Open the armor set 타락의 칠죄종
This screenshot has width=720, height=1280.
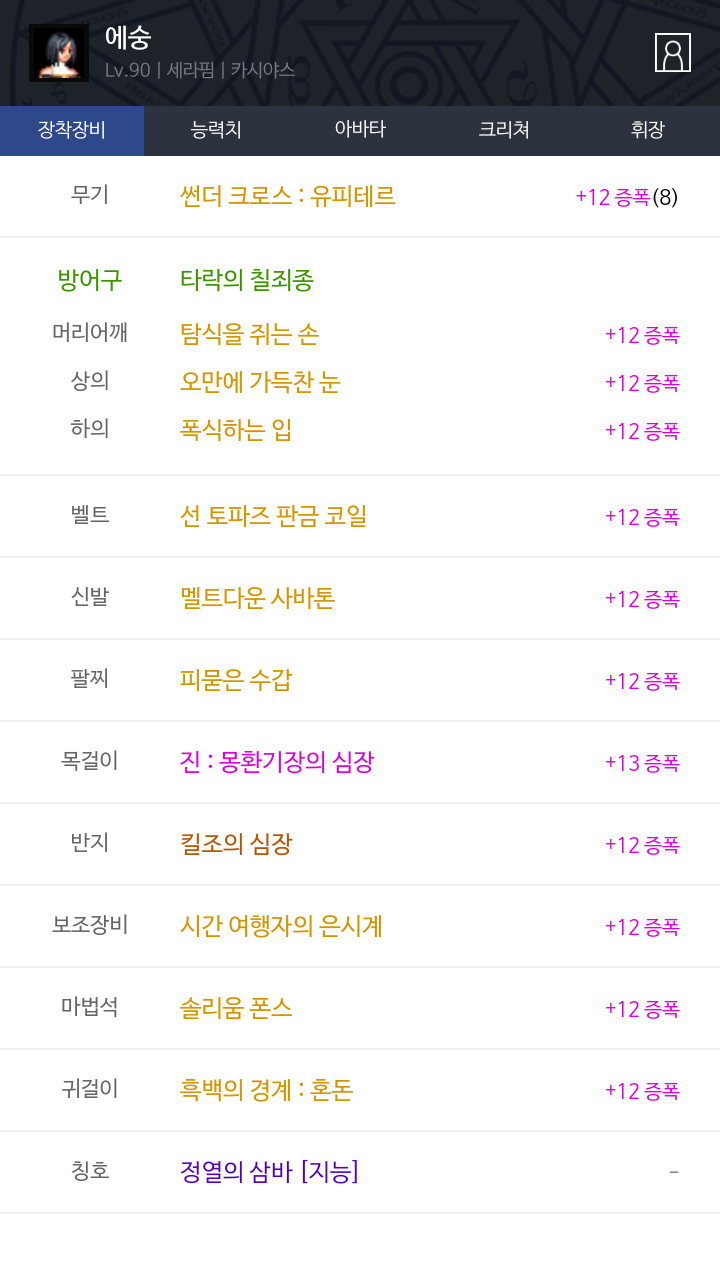pos(247,280)
